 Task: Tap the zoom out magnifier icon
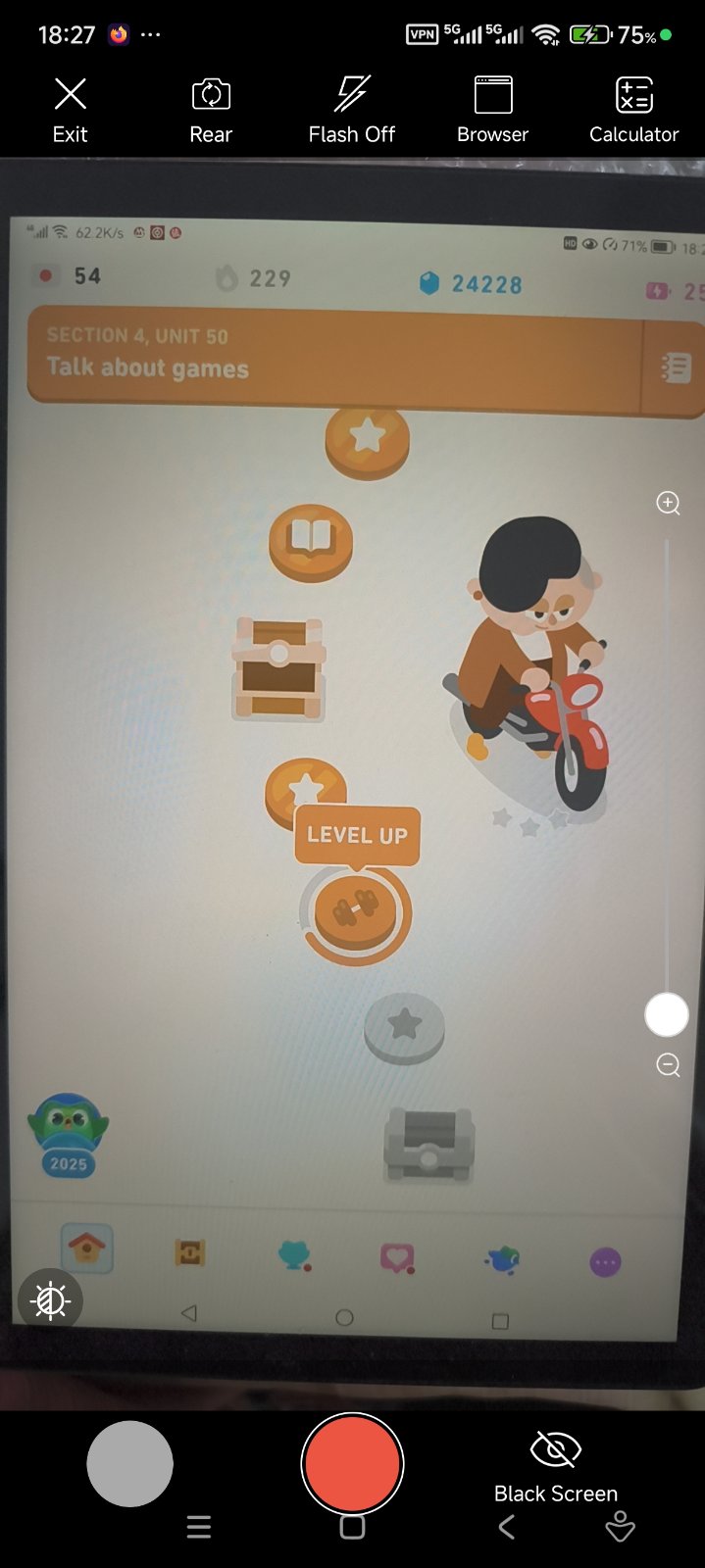tap(668, 1064)
